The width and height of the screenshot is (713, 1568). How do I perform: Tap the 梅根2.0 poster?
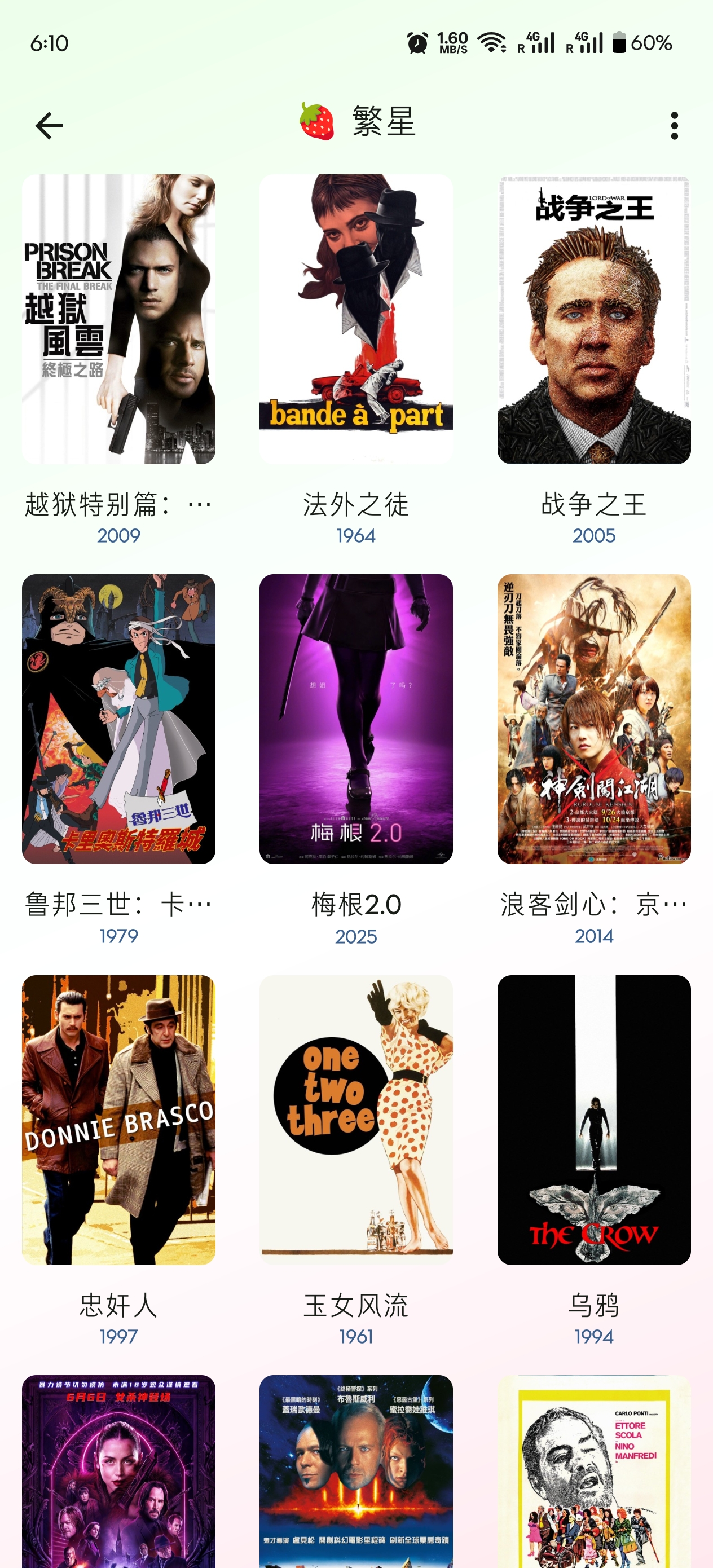click(x=356, y=719)
